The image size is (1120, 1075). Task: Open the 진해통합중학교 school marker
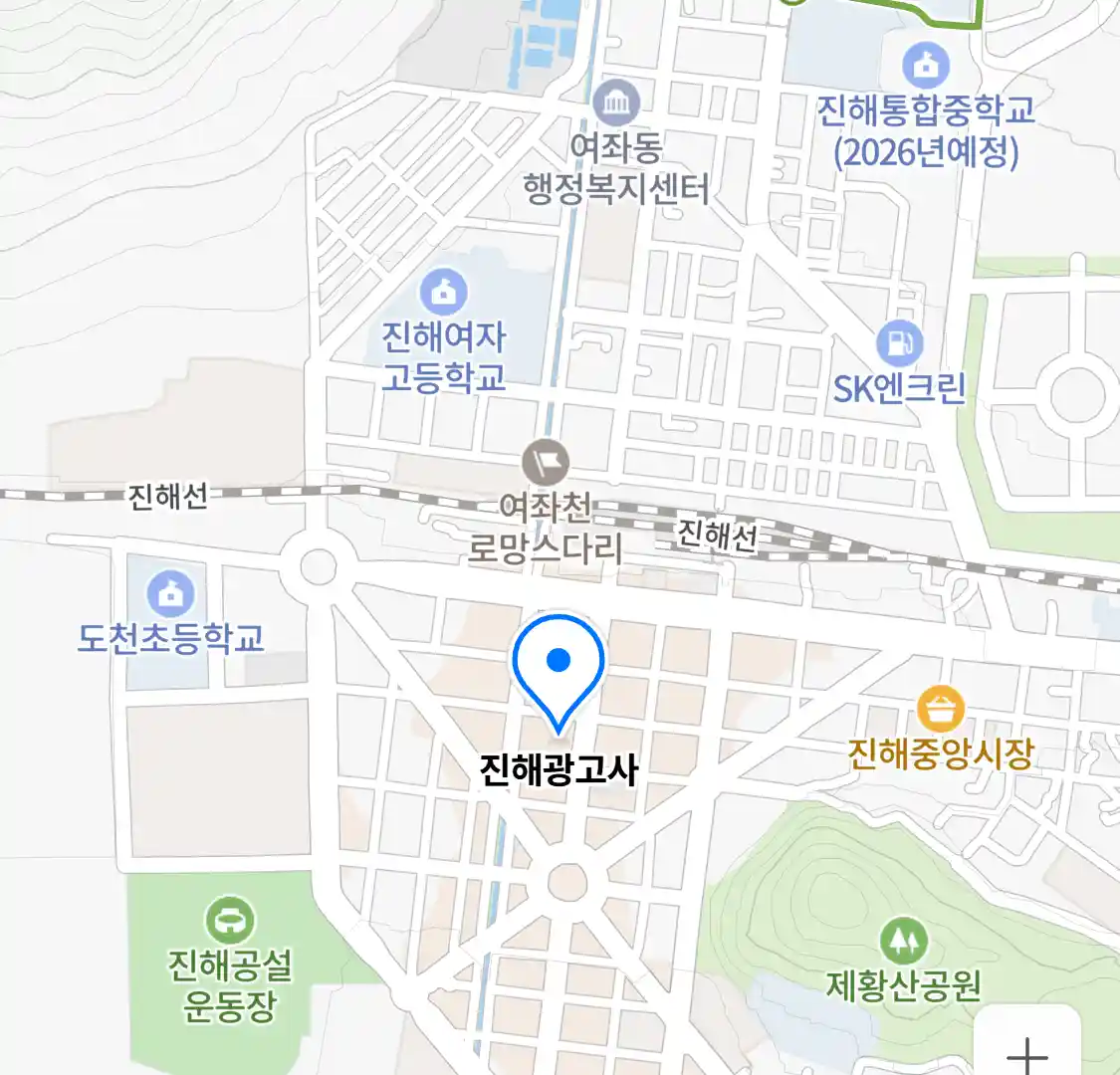926,65
